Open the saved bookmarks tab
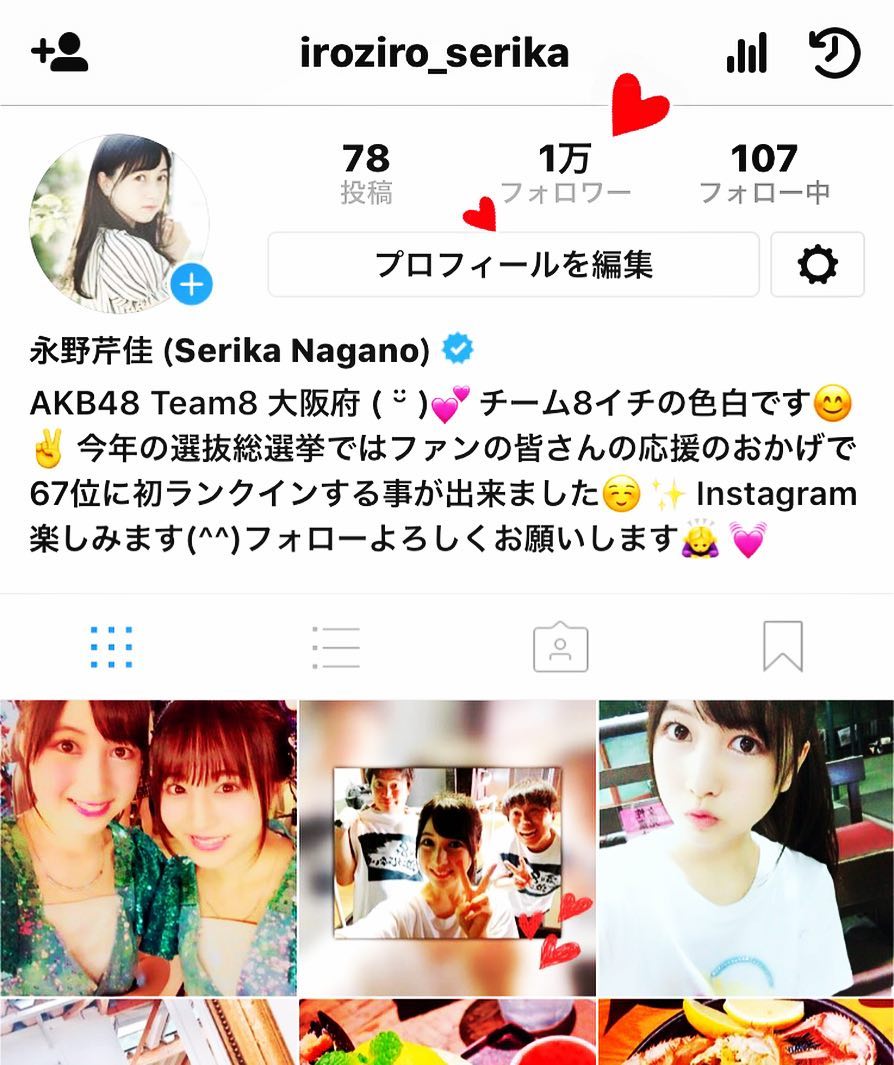 [x=782, y=648]
